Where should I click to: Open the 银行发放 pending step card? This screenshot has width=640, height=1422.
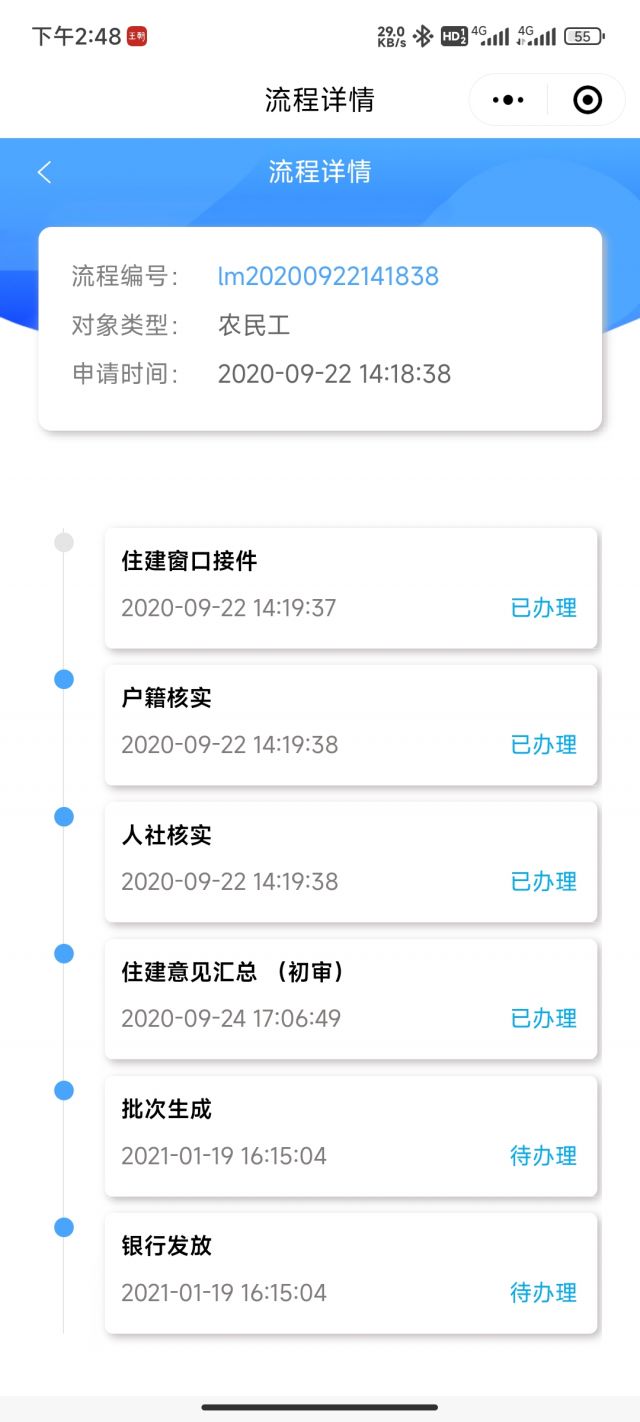351,1273
